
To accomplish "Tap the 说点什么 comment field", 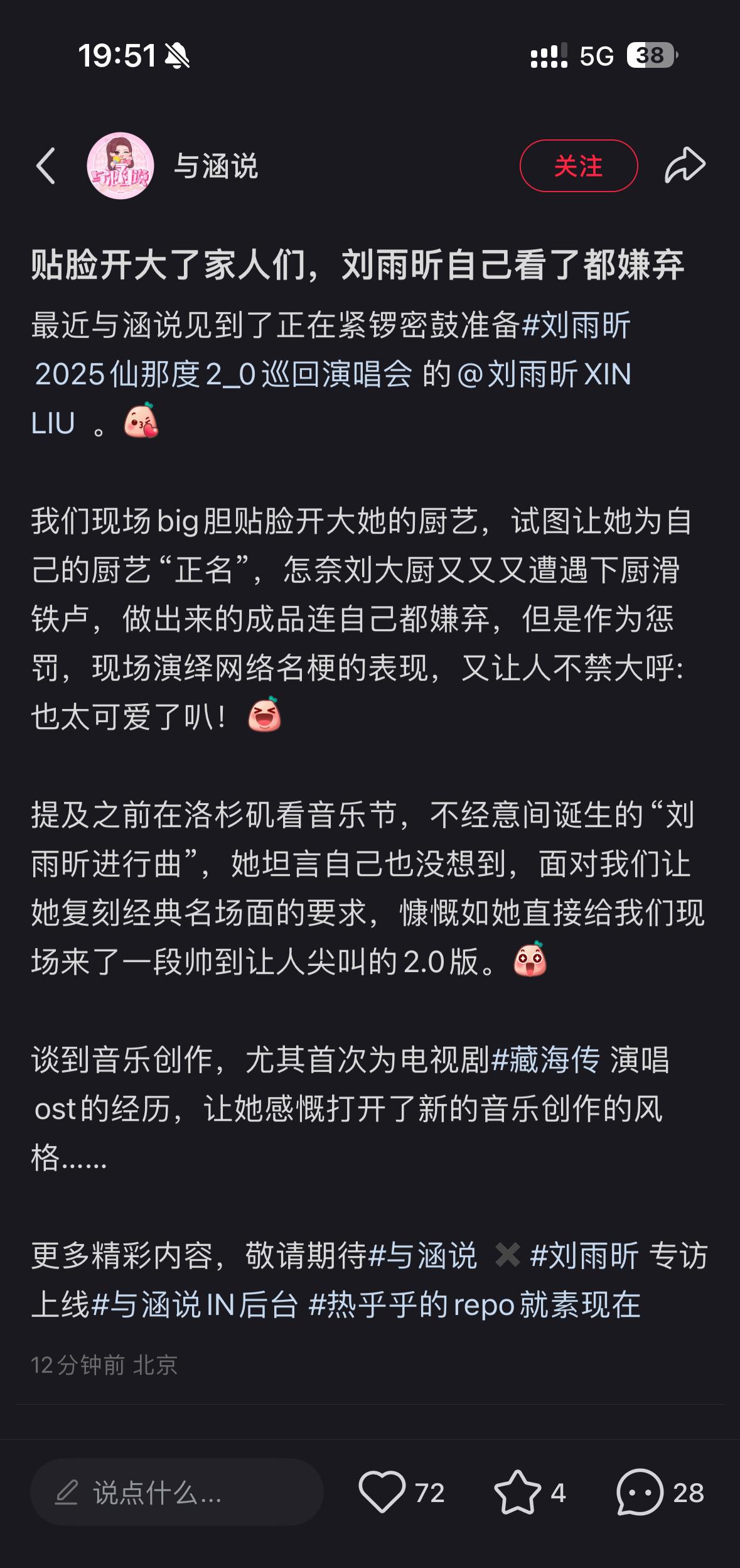I will 177,1493.
